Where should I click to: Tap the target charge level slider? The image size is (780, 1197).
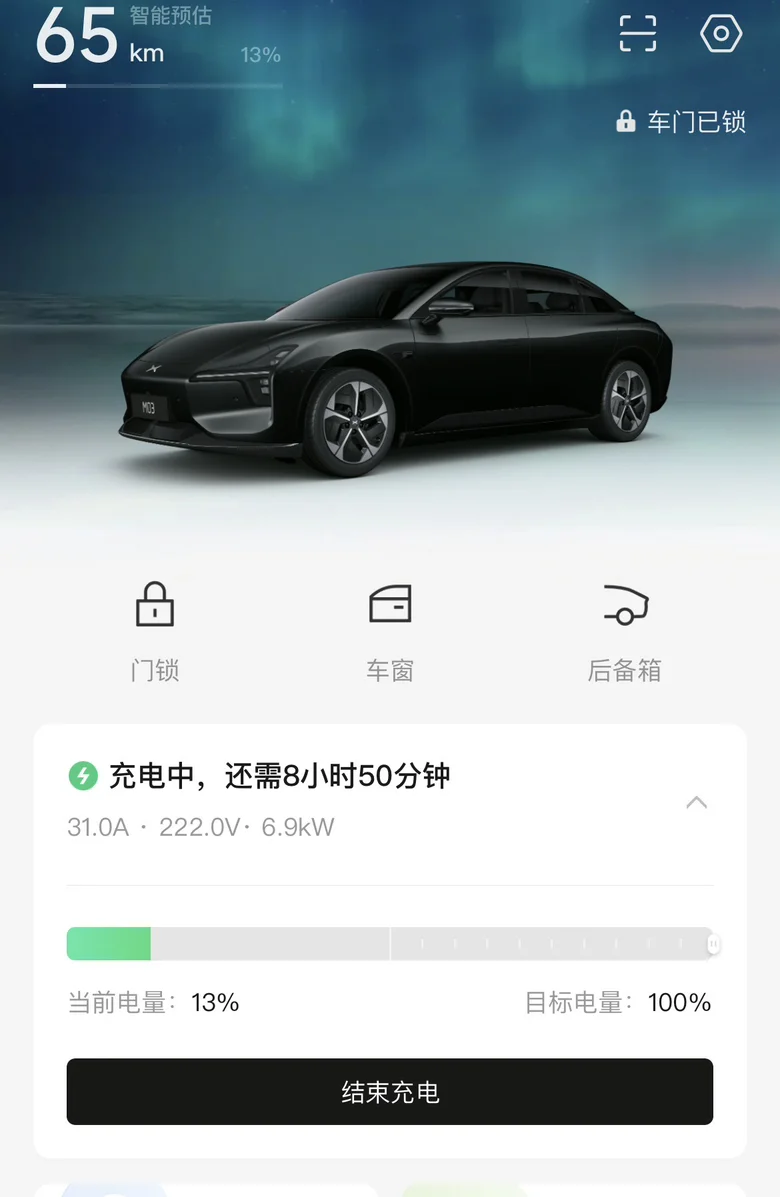click(x=390, y=944)
